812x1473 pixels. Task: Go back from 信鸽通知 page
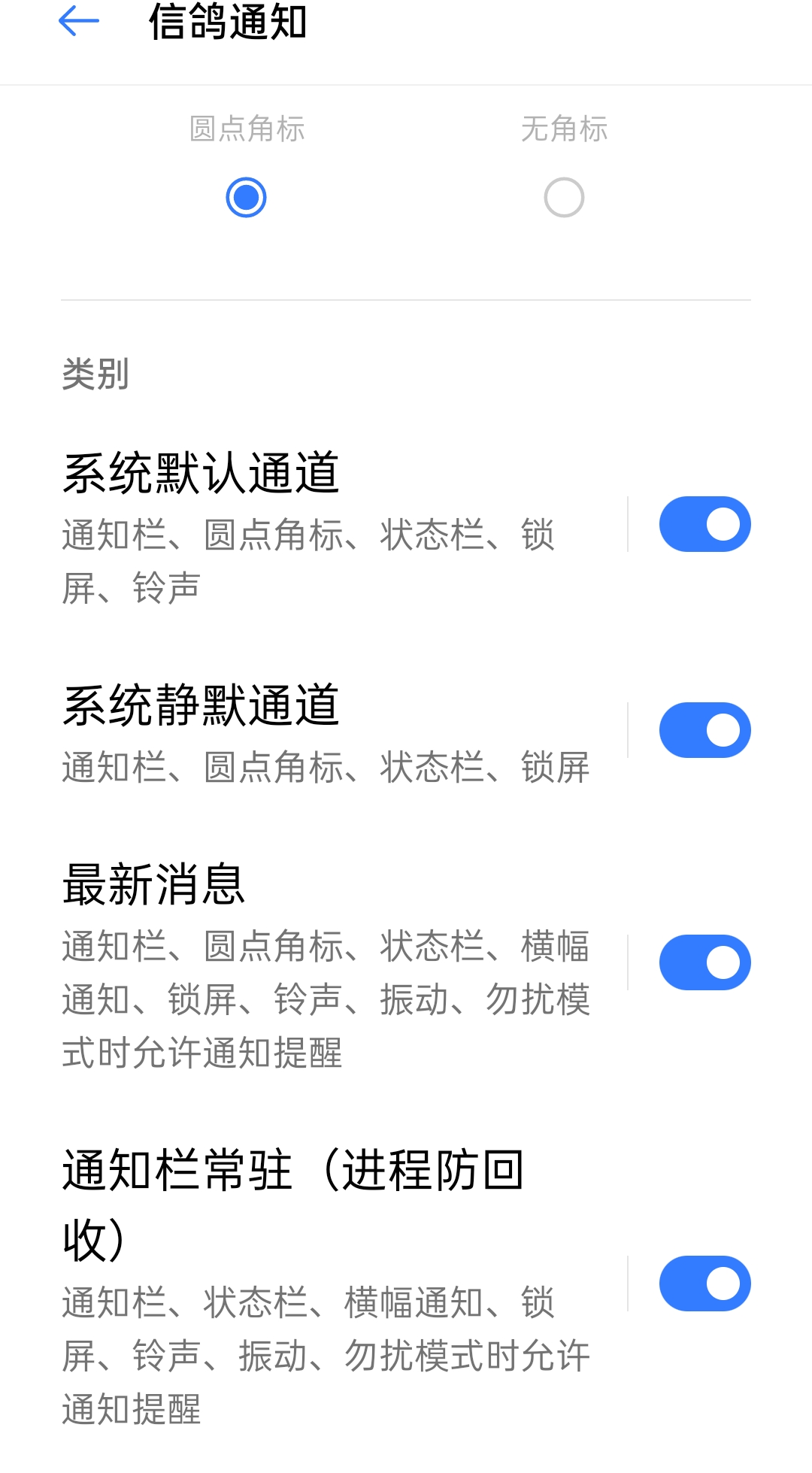click(79, 21)
